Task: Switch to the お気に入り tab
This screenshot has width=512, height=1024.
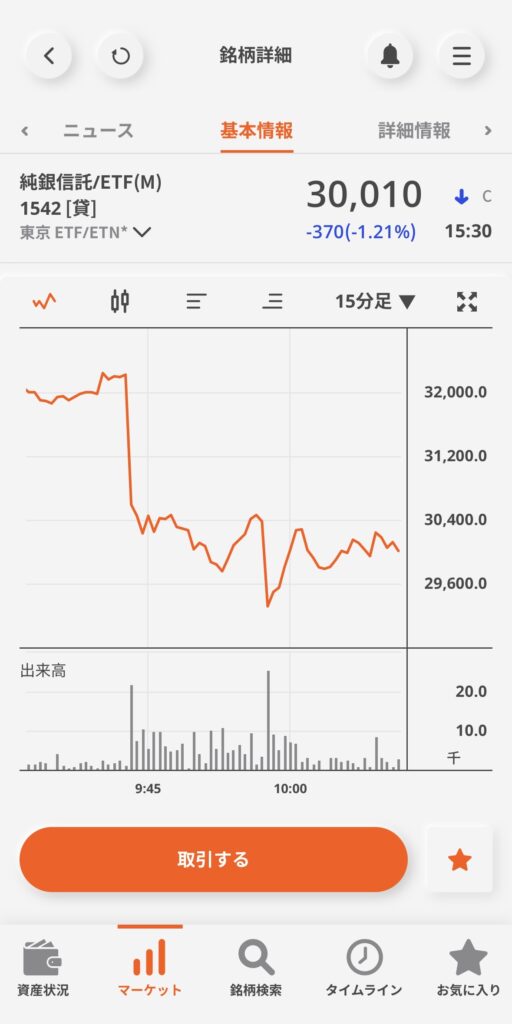Action: [468, 967]
